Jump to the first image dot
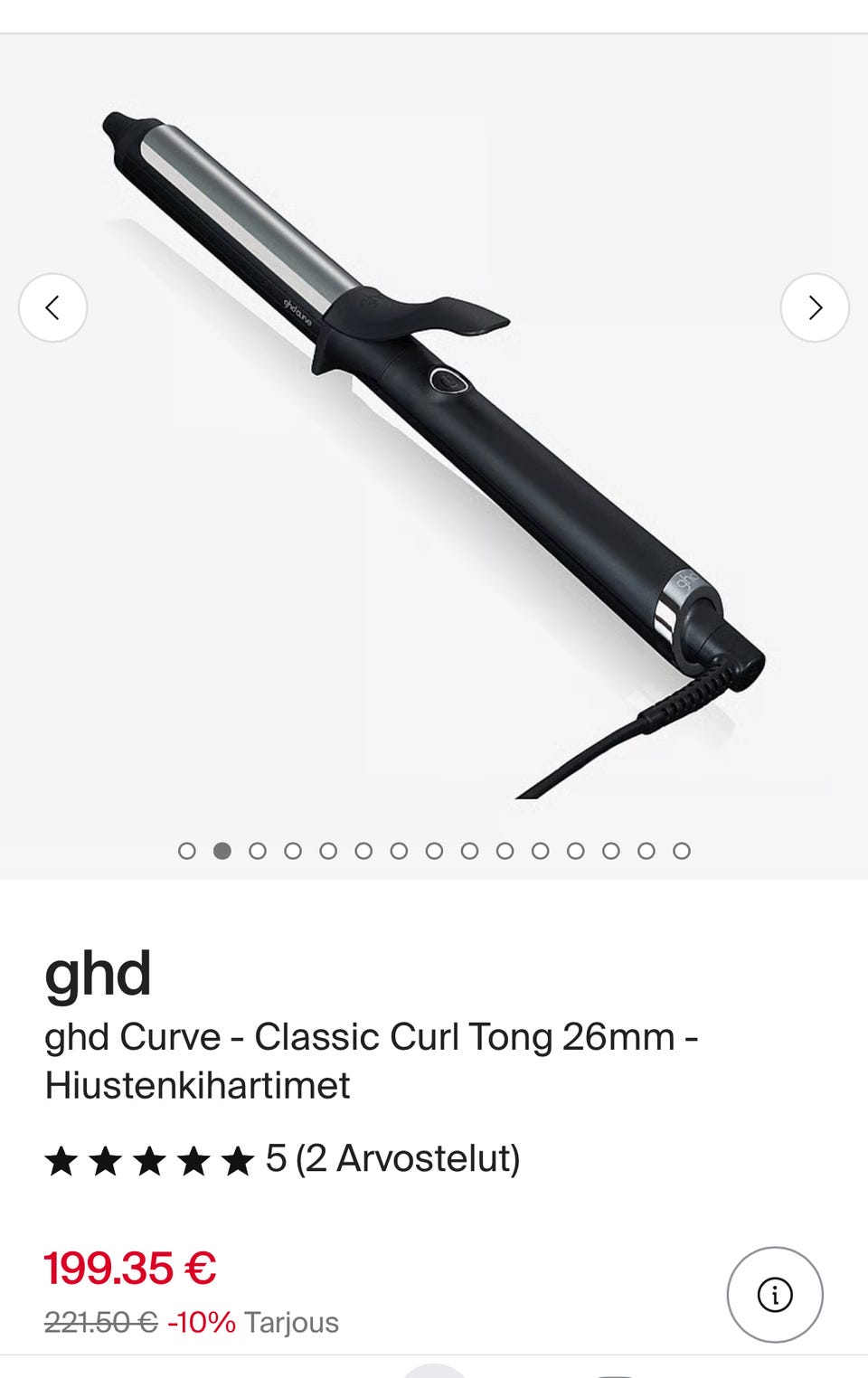Viewport: 868px width, 1378px height. pos(187,851)
